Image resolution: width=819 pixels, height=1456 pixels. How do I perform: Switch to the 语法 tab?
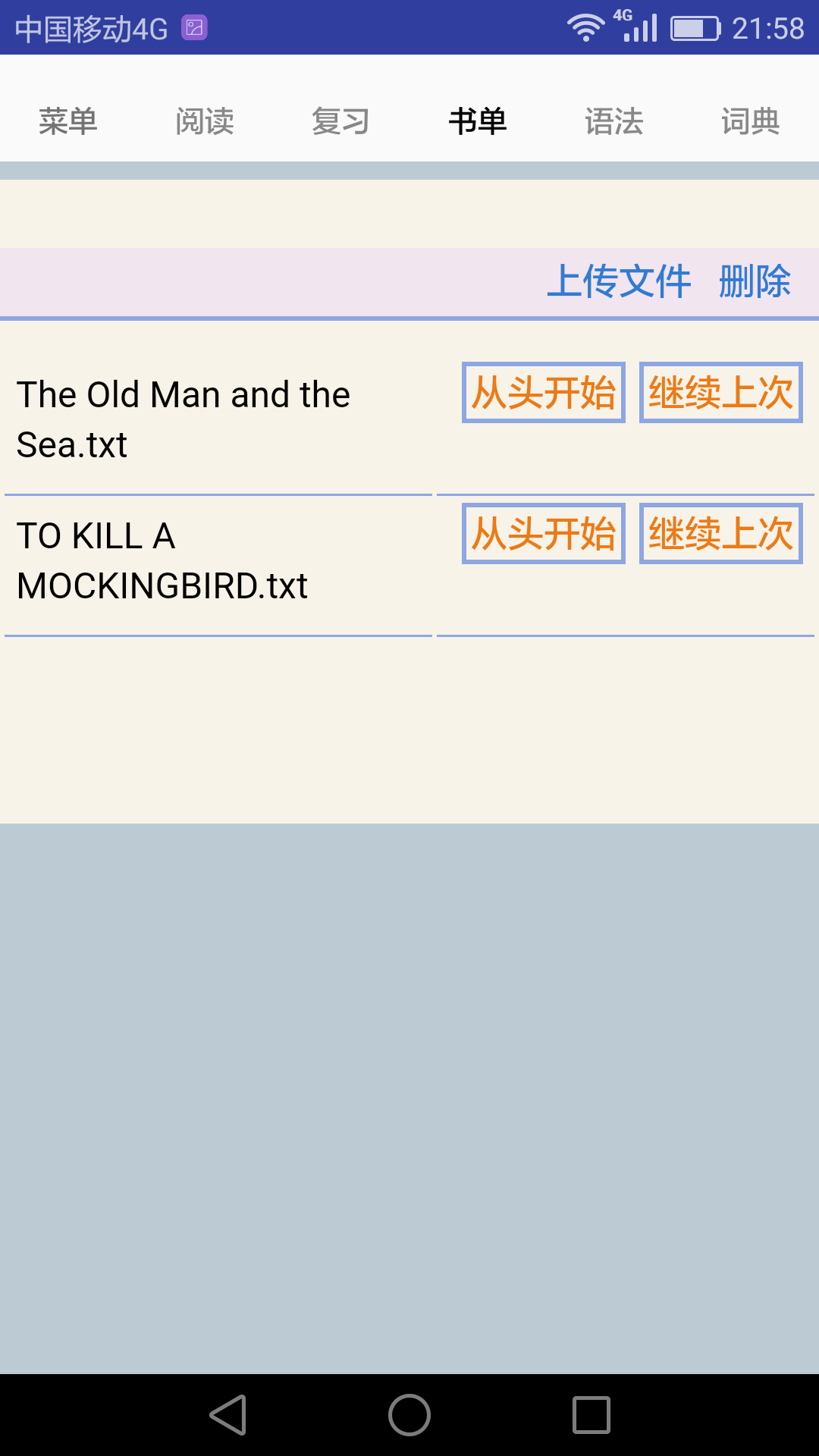[614, 121]
